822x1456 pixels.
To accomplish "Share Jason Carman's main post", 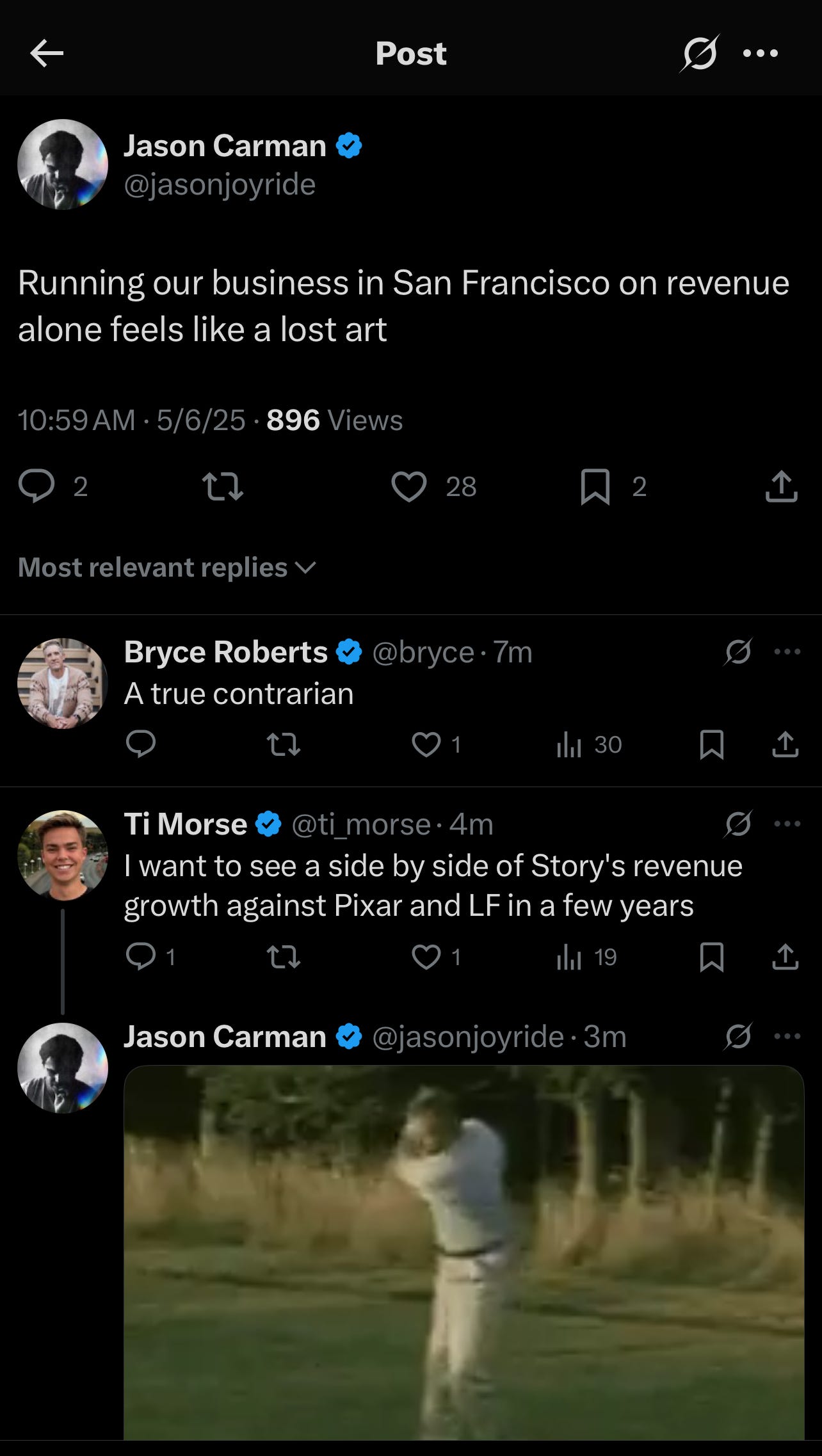I will [x=781, y=486].
